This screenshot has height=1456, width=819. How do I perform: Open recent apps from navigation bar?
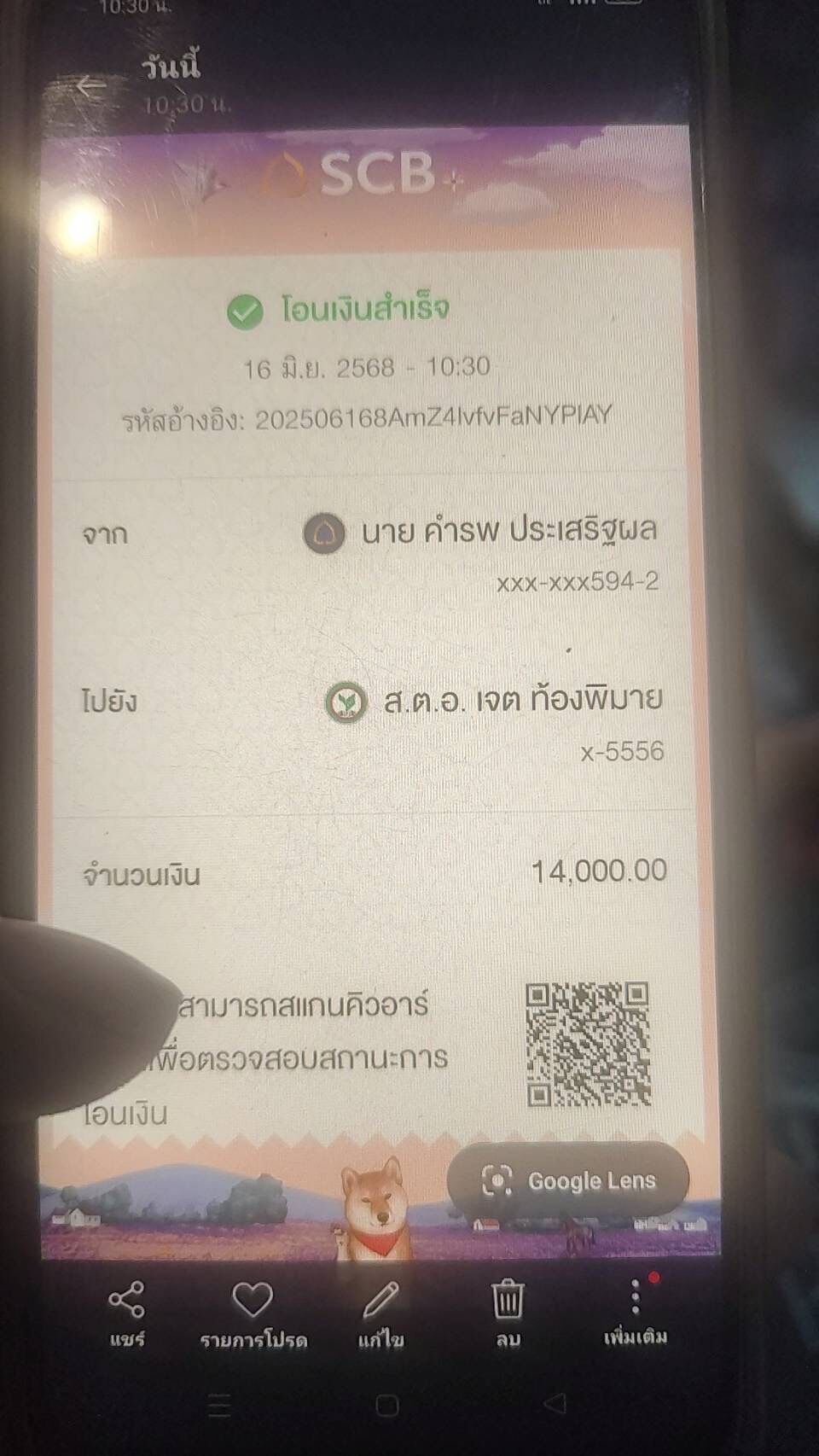(219, 1406)
